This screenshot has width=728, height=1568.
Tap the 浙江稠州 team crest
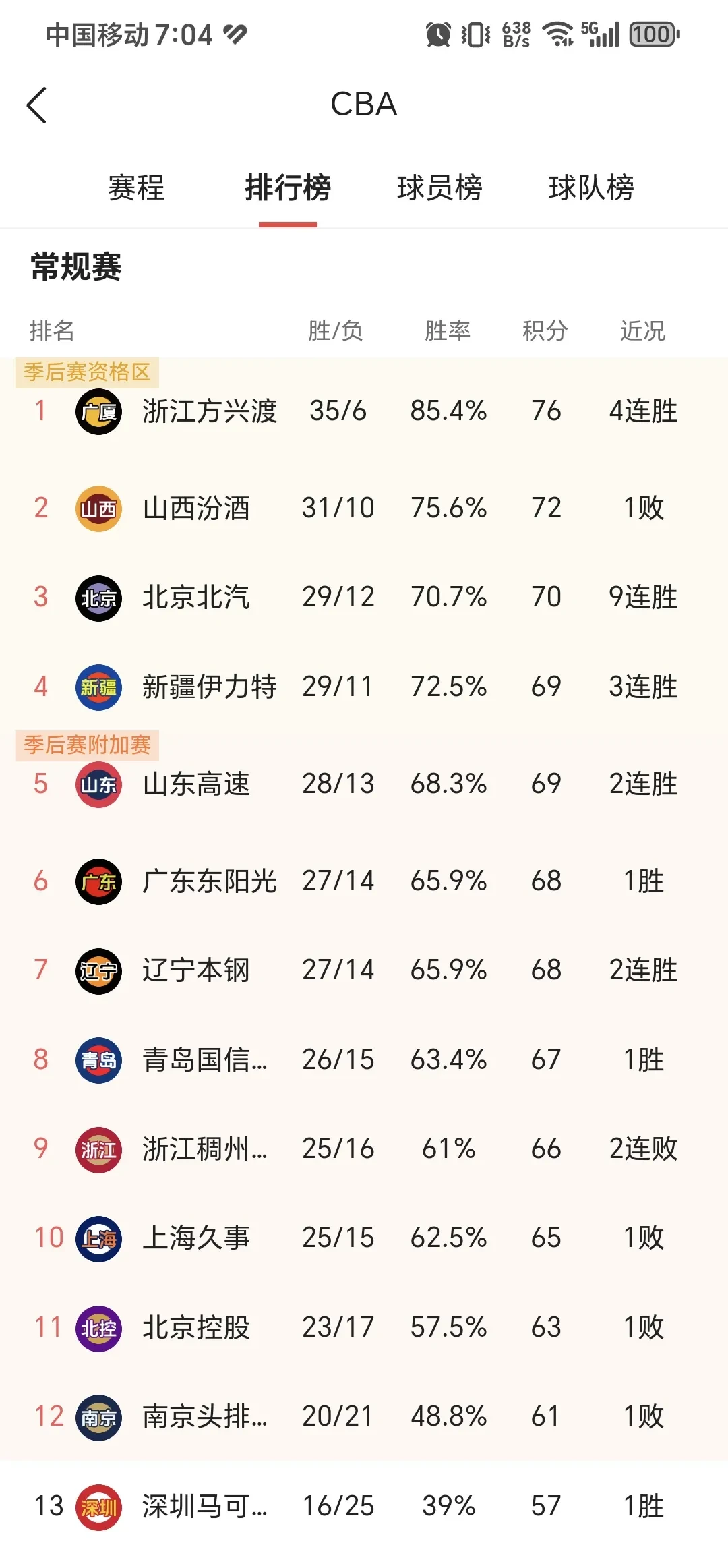pos(98,1149)
